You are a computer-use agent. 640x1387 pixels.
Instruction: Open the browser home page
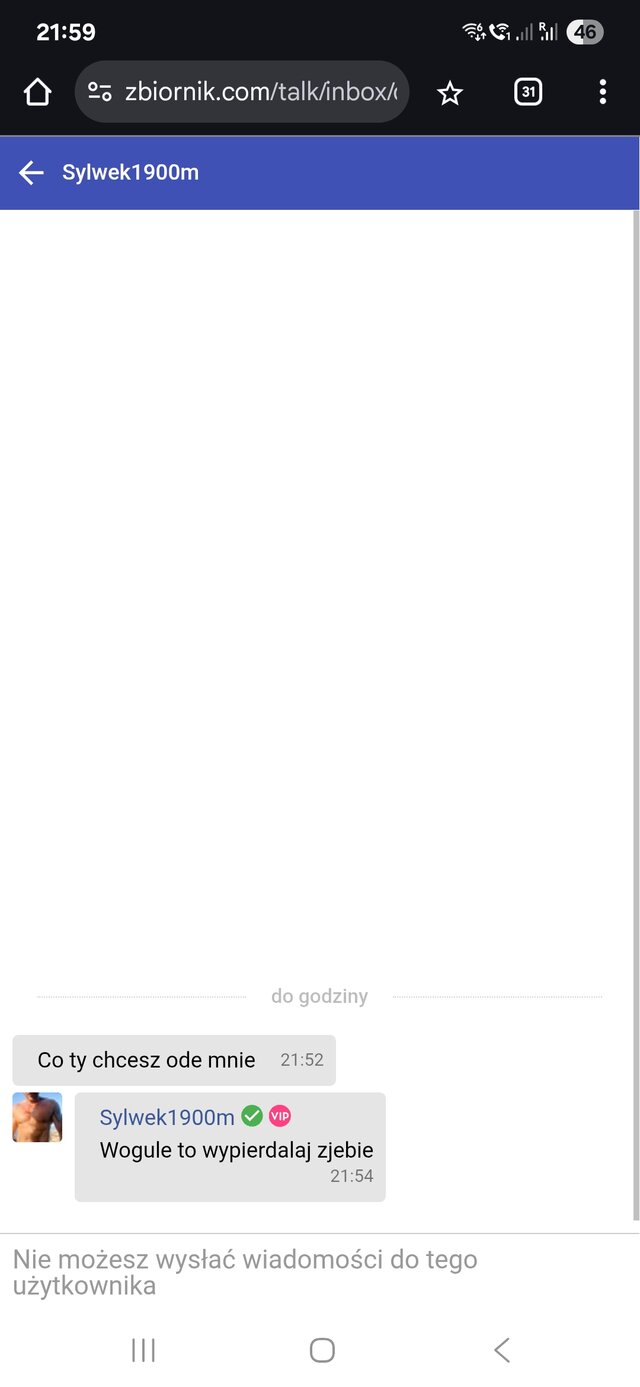[x=37, y=93]
